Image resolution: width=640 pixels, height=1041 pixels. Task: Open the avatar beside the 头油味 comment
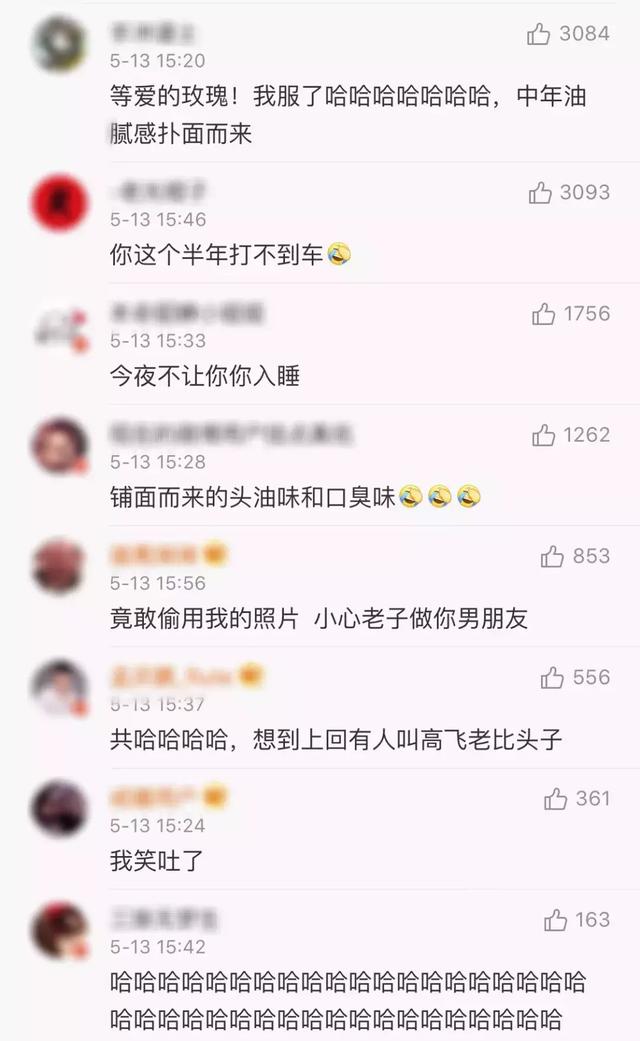click(x=60, y=445)
